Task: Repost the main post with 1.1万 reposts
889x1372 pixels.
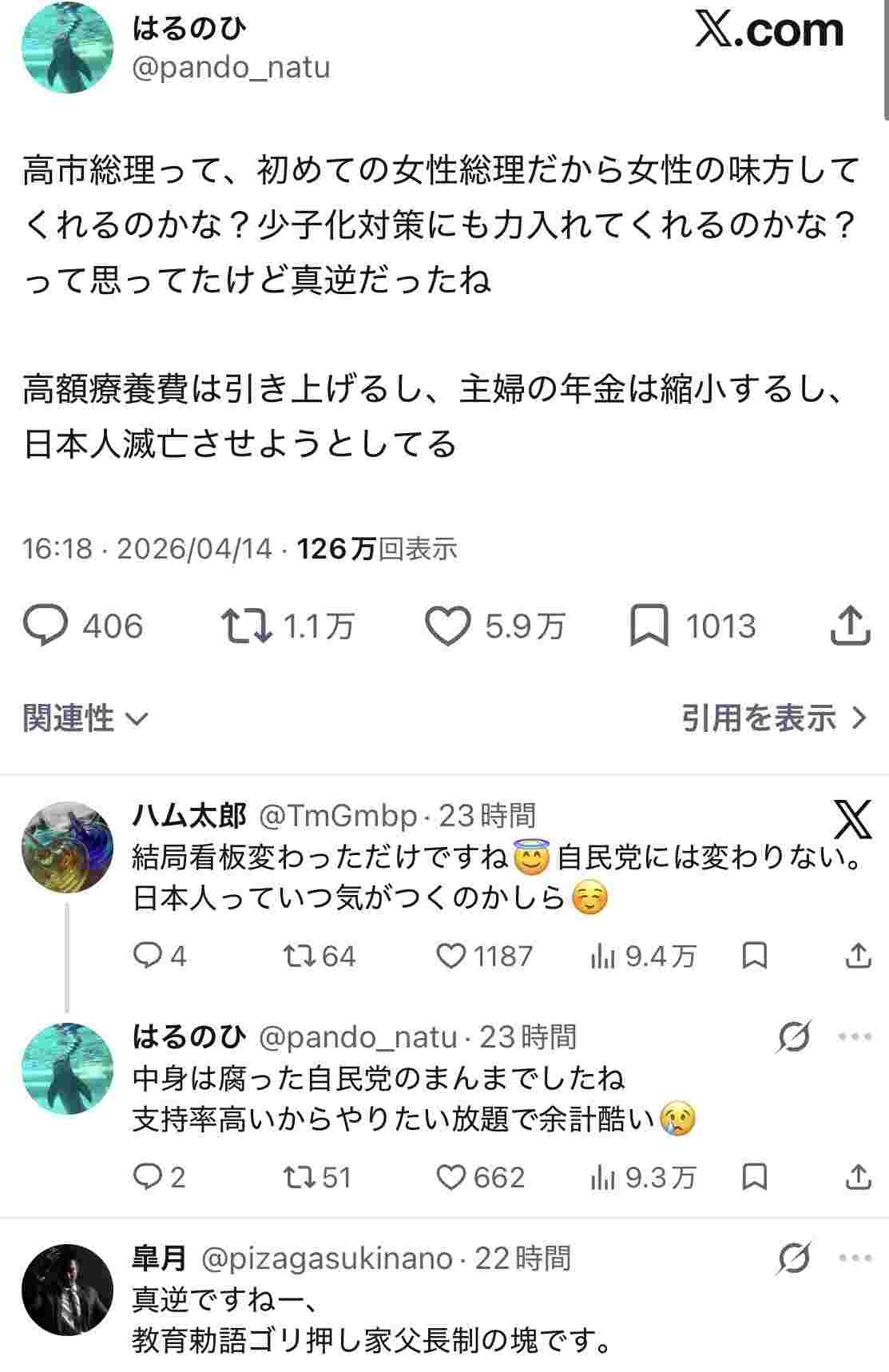Action: click(x=245, y=626)
